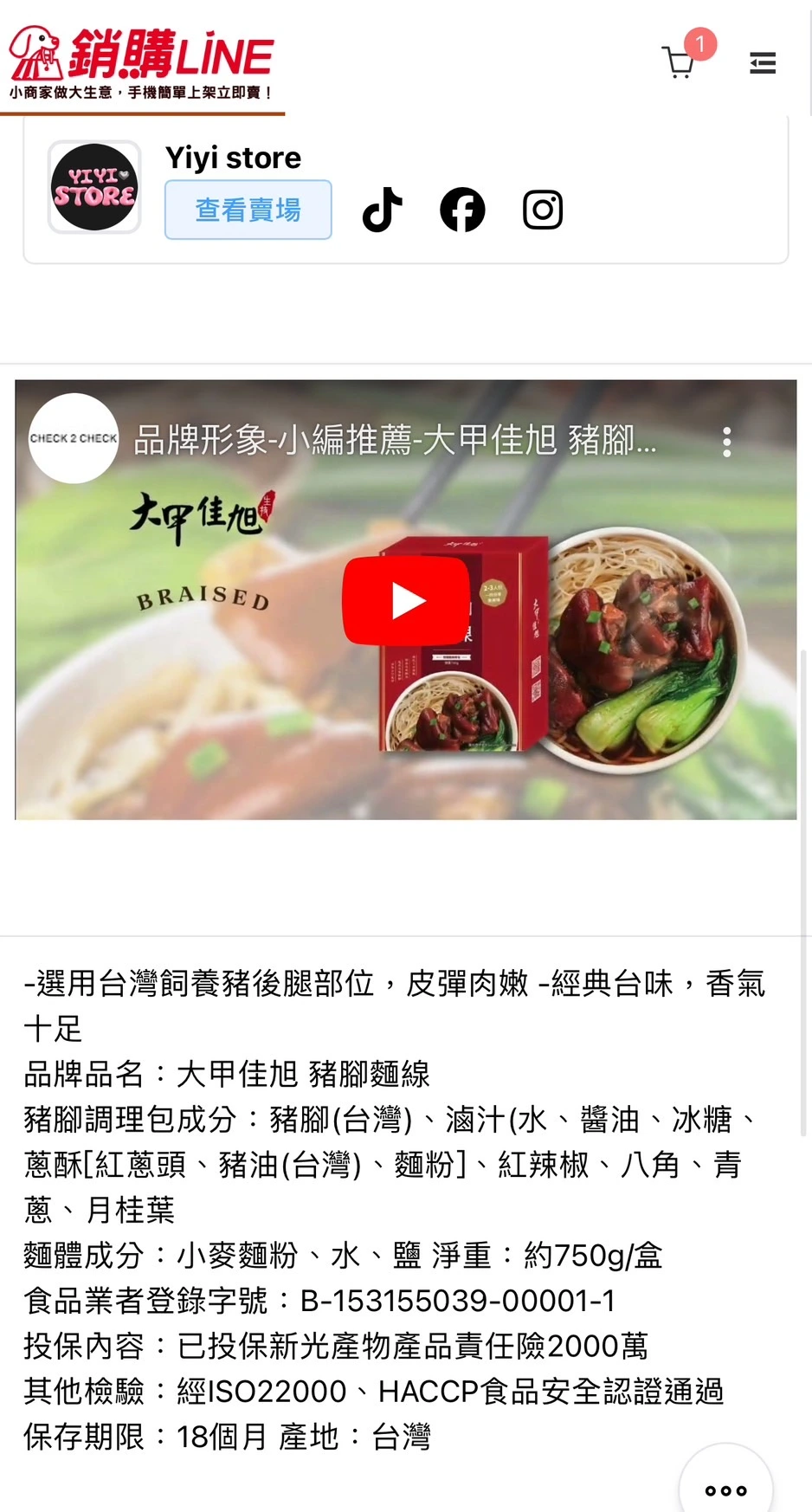Play the 大甲佳旭 豬腳 video

click(x=406, y=600)
